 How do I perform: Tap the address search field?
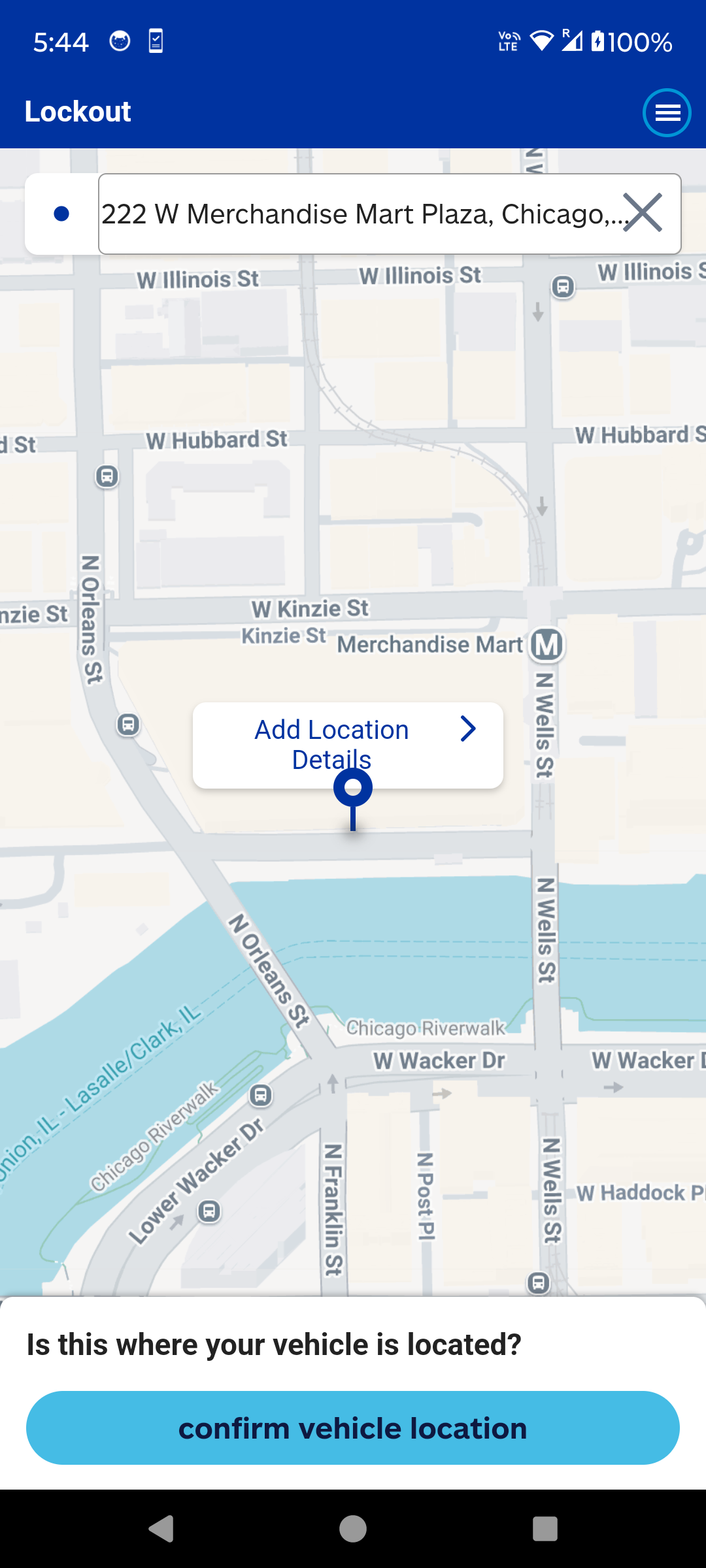click(x=360, y=214)
